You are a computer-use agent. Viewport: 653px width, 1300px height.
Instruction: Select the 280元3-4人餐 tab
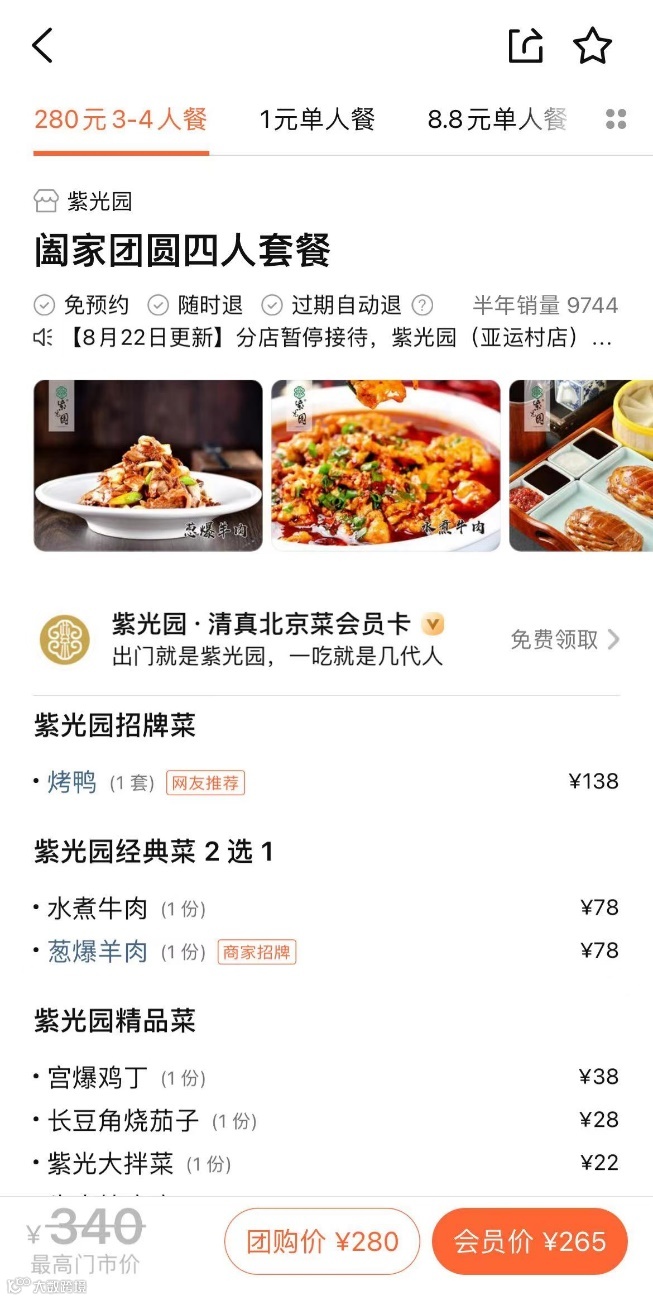click(121, 120)
